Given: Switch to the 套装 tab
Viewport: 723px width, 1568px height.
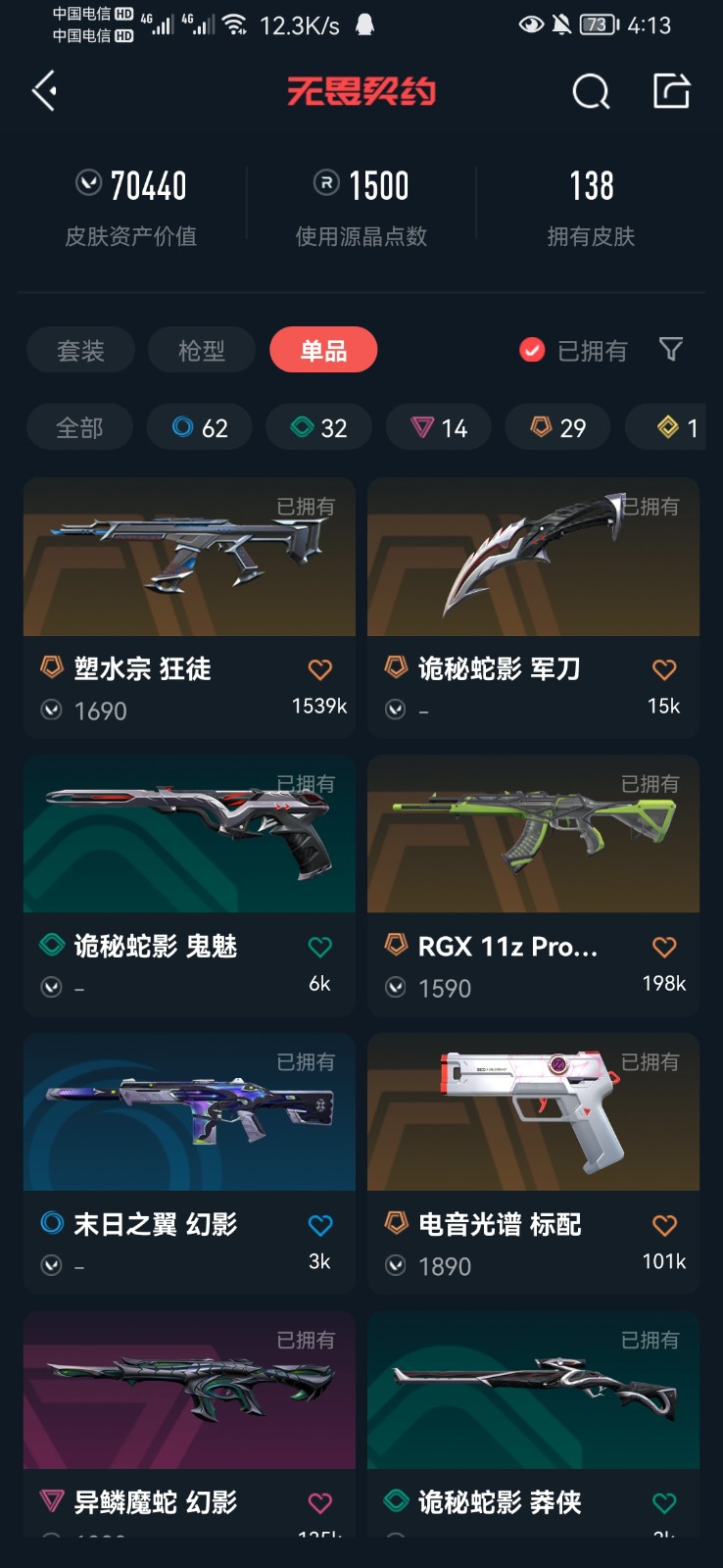Looking at the screenshot, I should pos(80,350).
